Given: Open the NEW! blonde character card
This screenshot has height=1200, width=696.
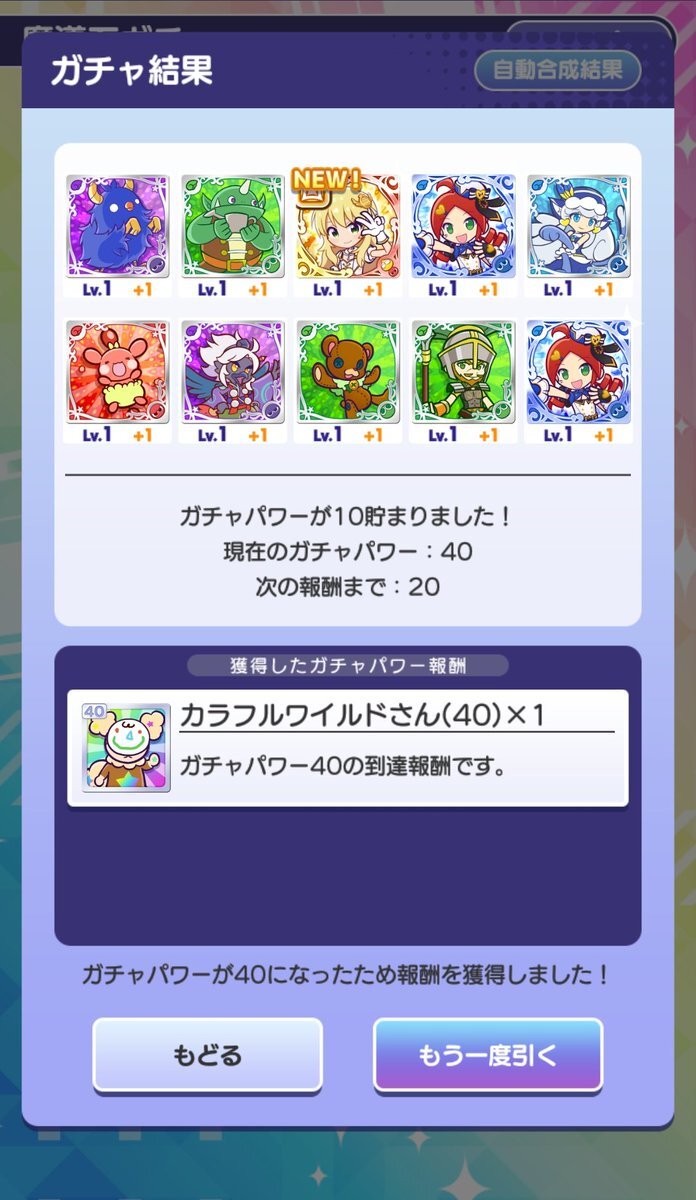Looking at the screenshot, I should (x=348, y=228).
